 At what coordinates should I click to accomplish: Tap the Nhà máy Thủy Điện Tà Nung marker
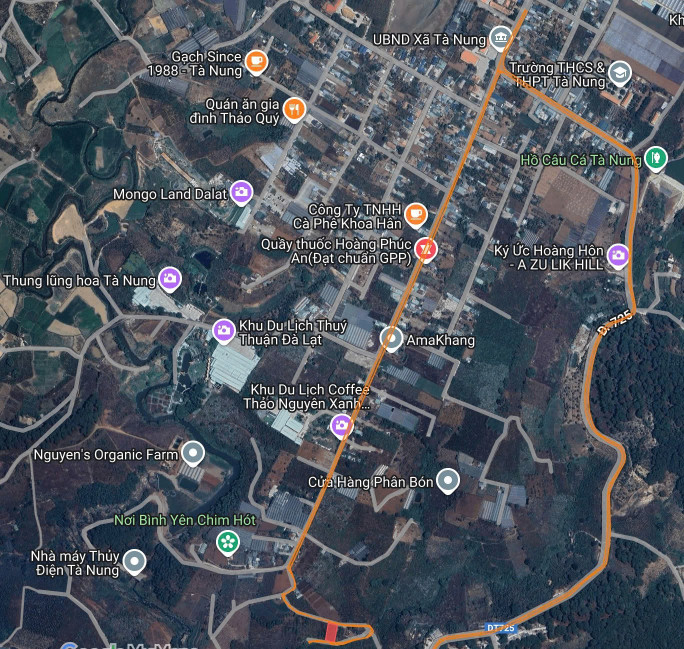(x=135, y=562)
